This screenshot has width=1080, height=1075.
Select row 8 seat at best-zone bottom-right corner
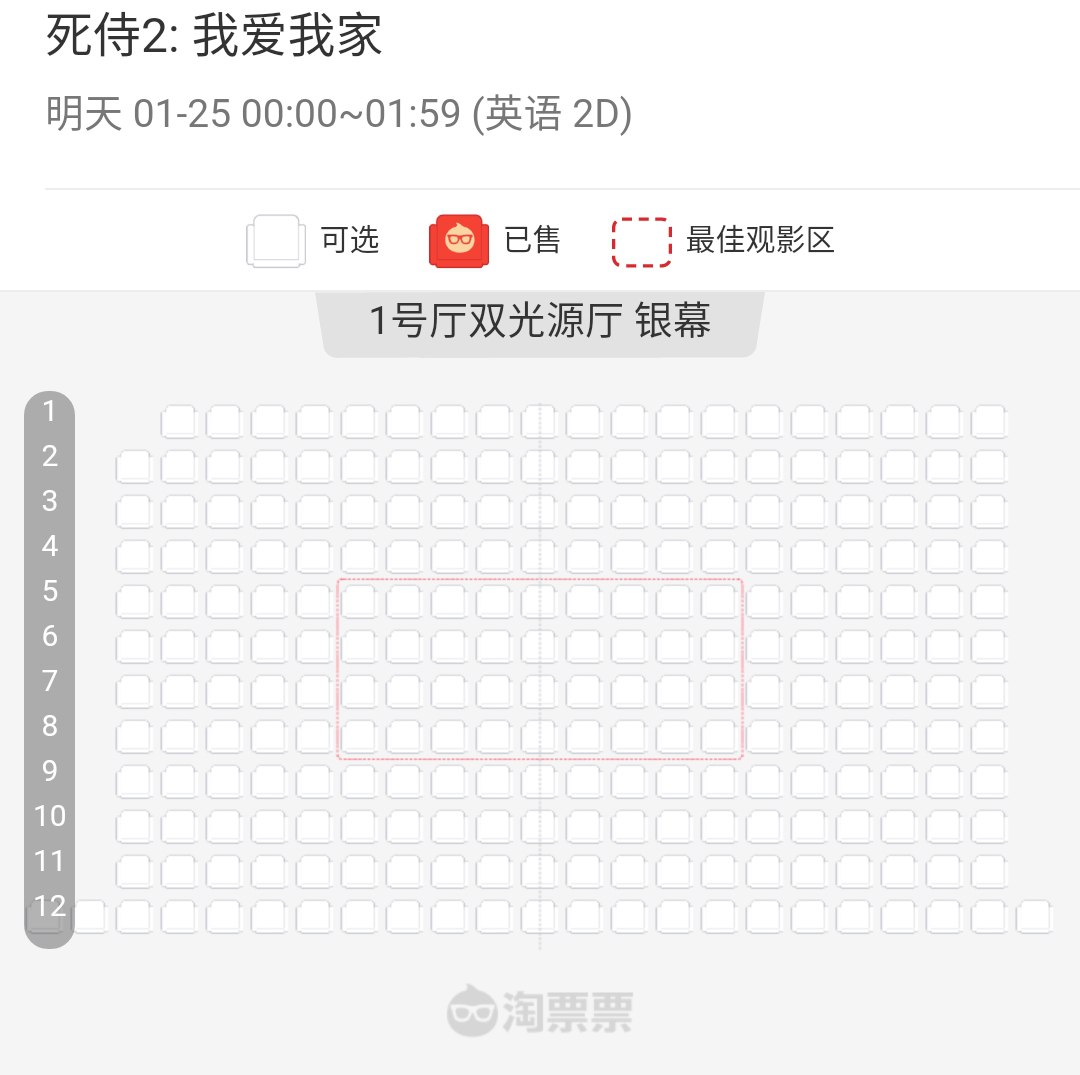pos(719,736)
